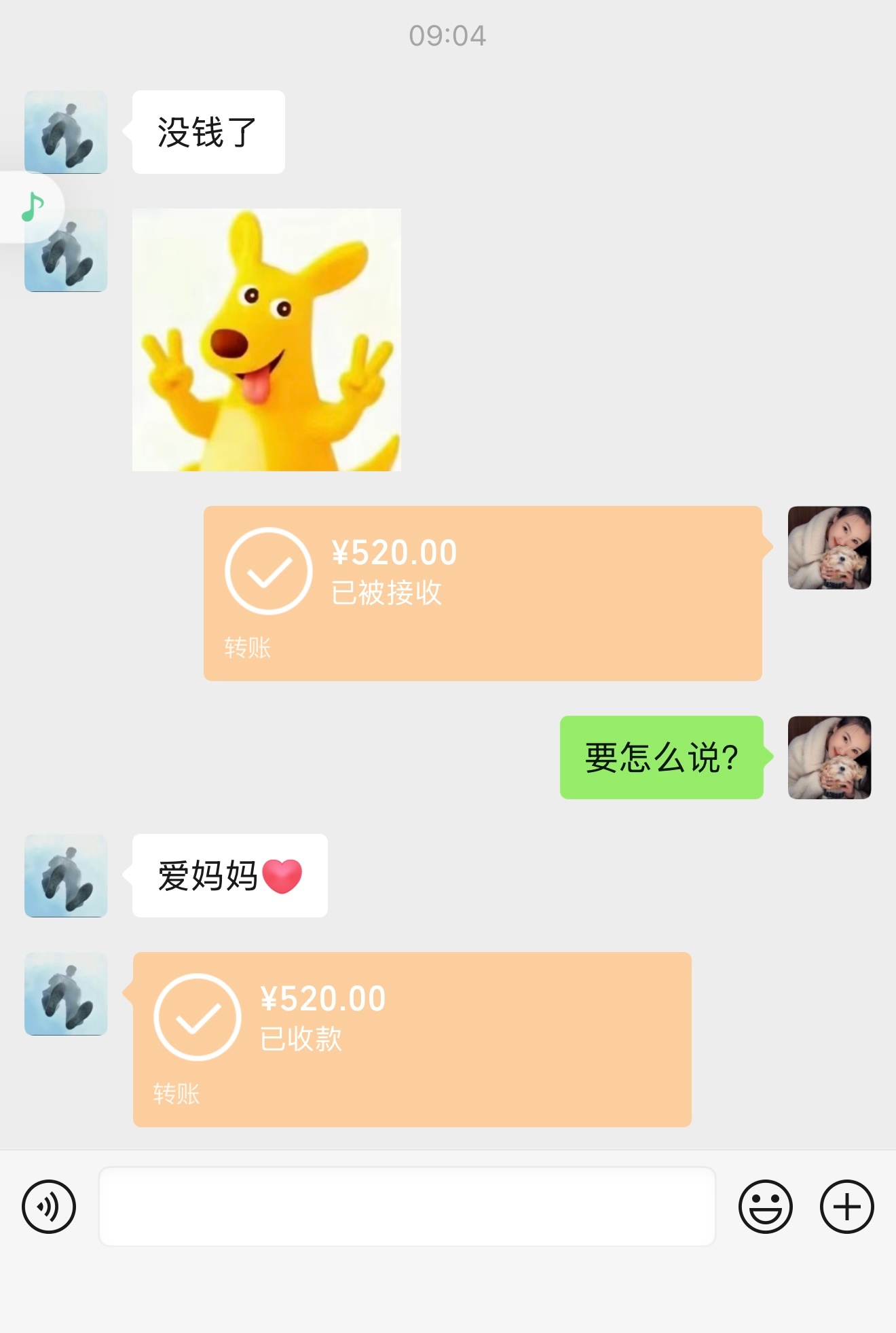896x1333 pixels.
Task: Switch to voice message input
Action: coord(49,1207)
